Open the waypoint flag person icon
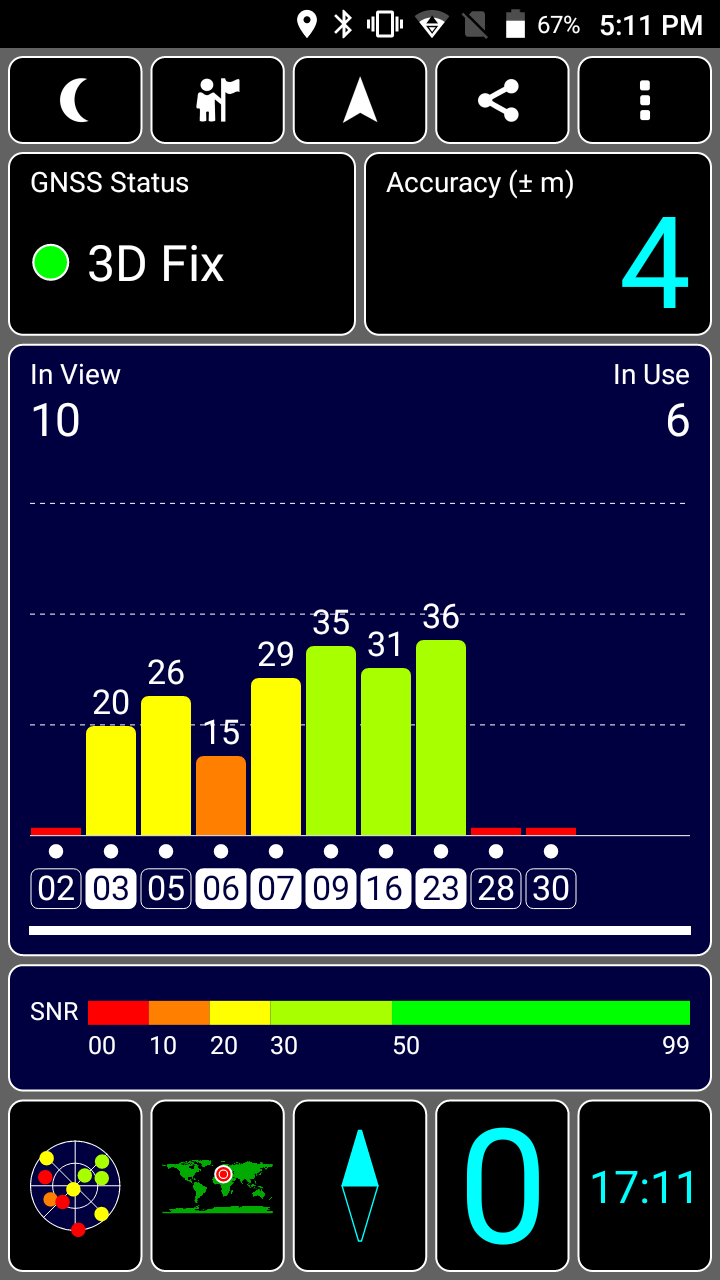The width and height of the screenshot is (720, 1280). coord(218,100)
